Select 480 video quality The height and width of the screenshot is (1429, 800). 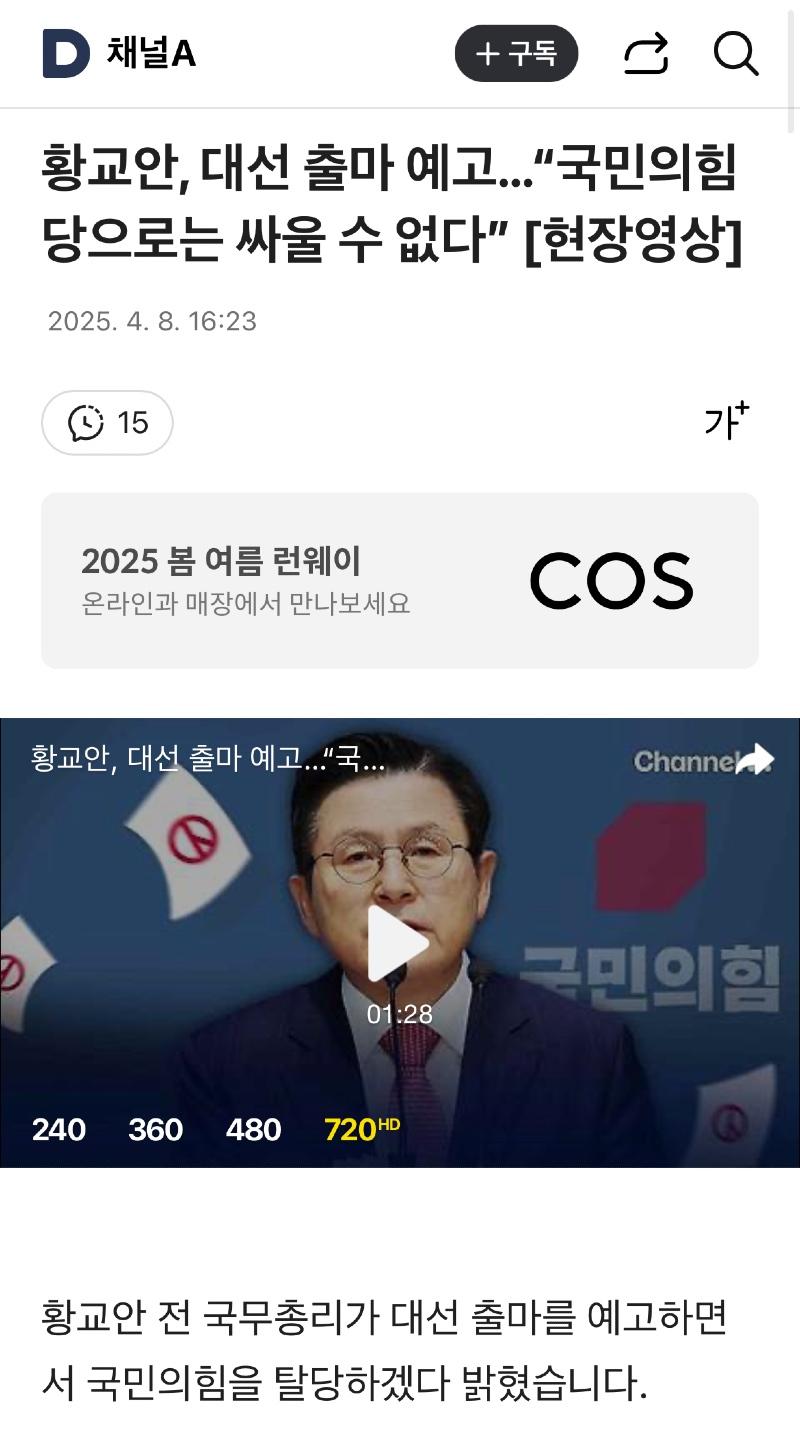[x=253, y=1130]
